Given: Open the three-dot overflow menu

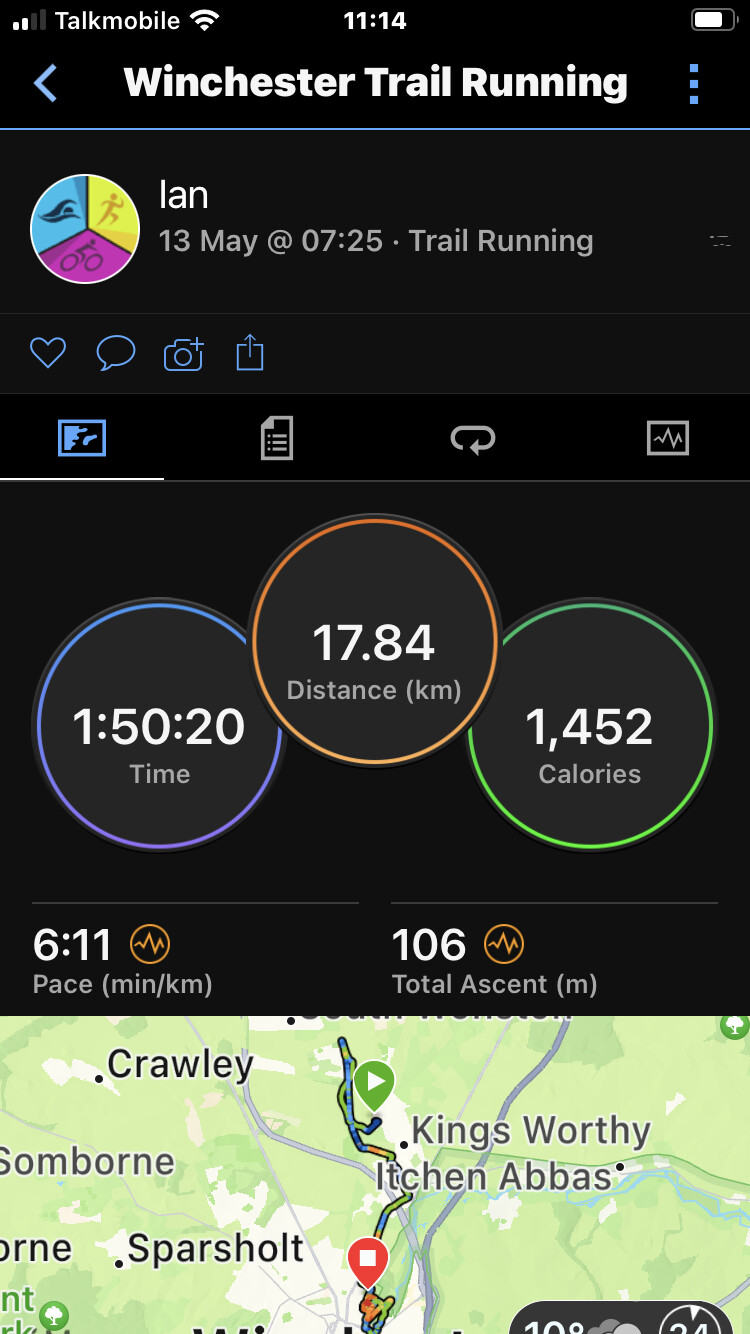Looking at the screenshot, I should click(694, 84).
